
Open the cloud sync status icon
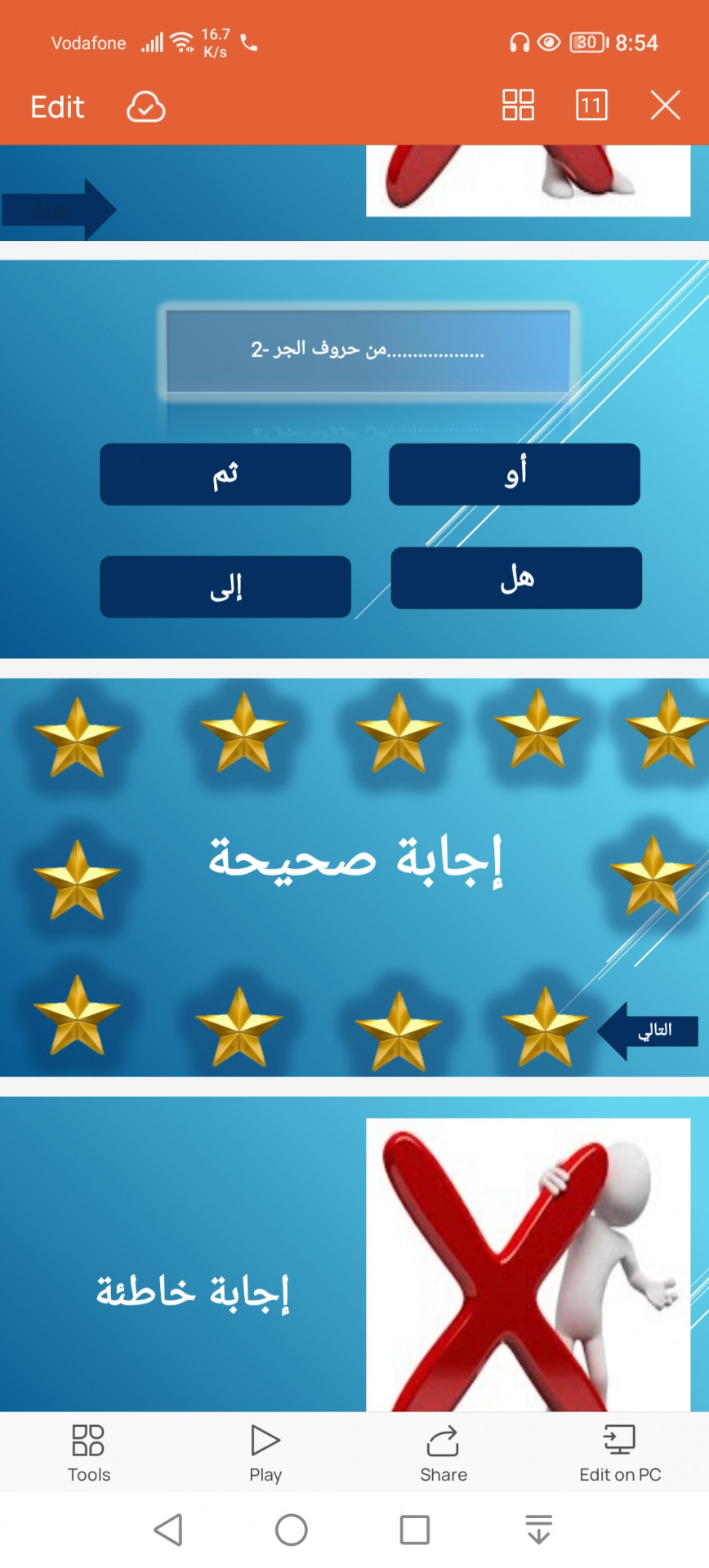pos(146,107)
